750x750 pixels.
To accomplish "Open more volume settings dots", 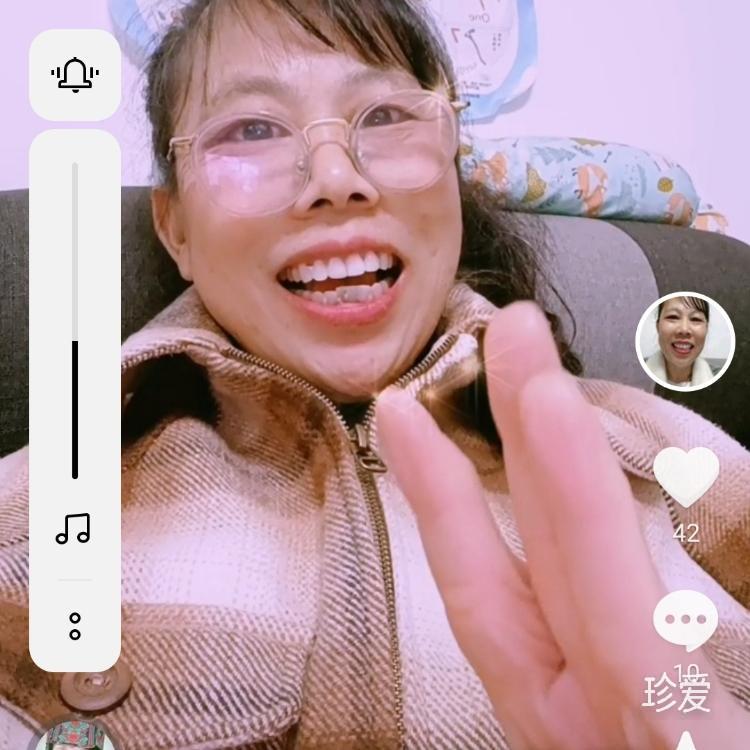I will pyautogui.click(x=75, y=626).
